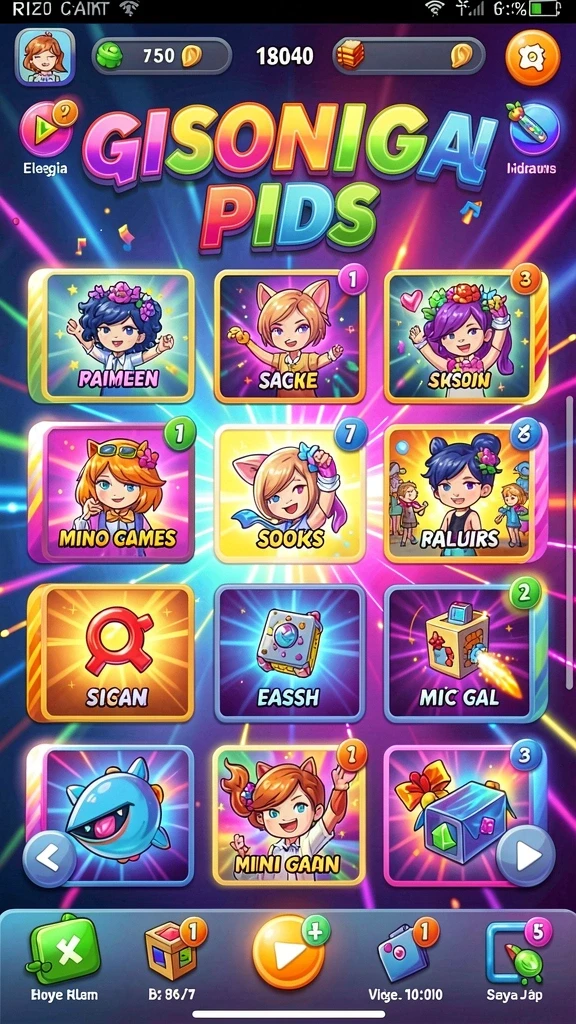Image resolution: width=576 pixels, height=1024 pixels.
Task: Launch the Sigan tile
Action: point(112,652)
